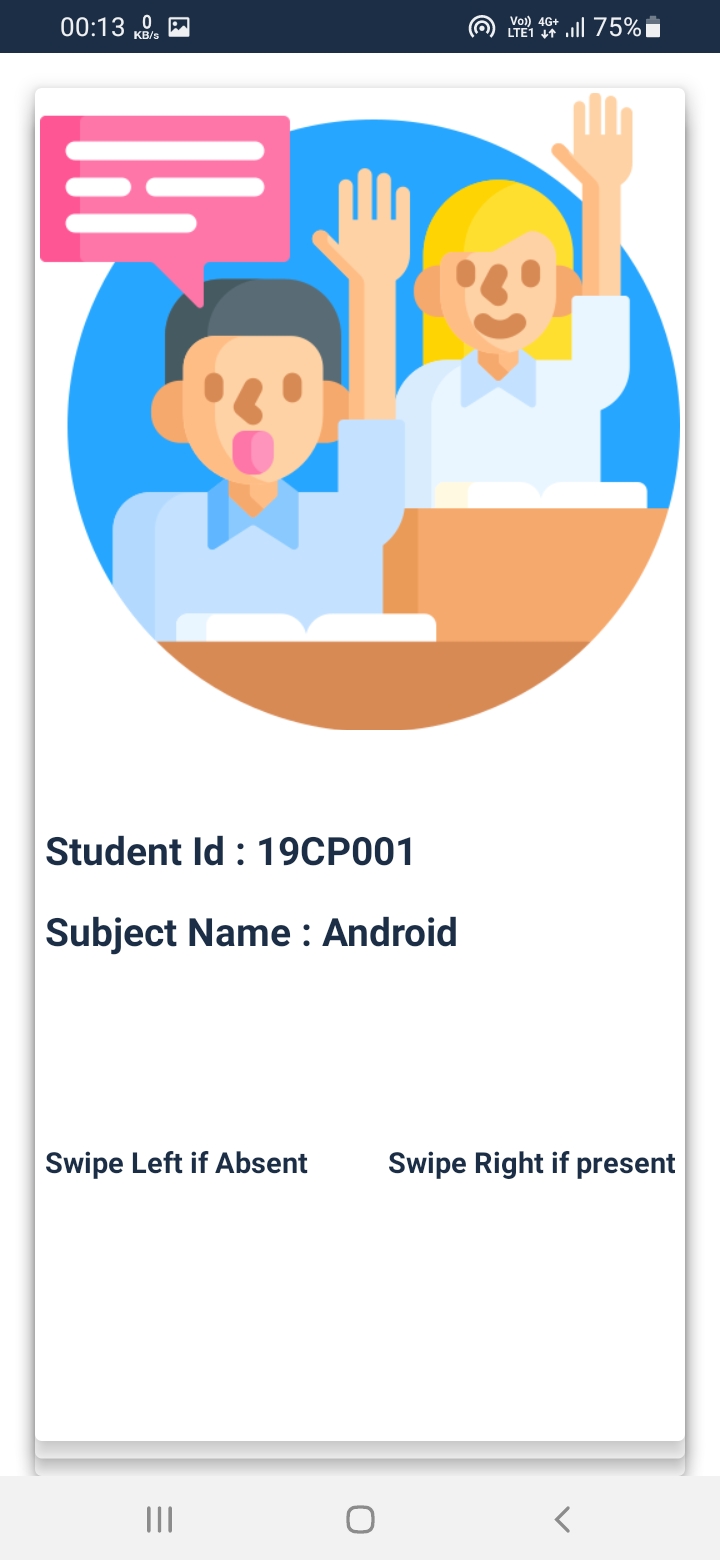
Task: Open Recents using the navigation bar icon
Action: tap(159, 1519)
